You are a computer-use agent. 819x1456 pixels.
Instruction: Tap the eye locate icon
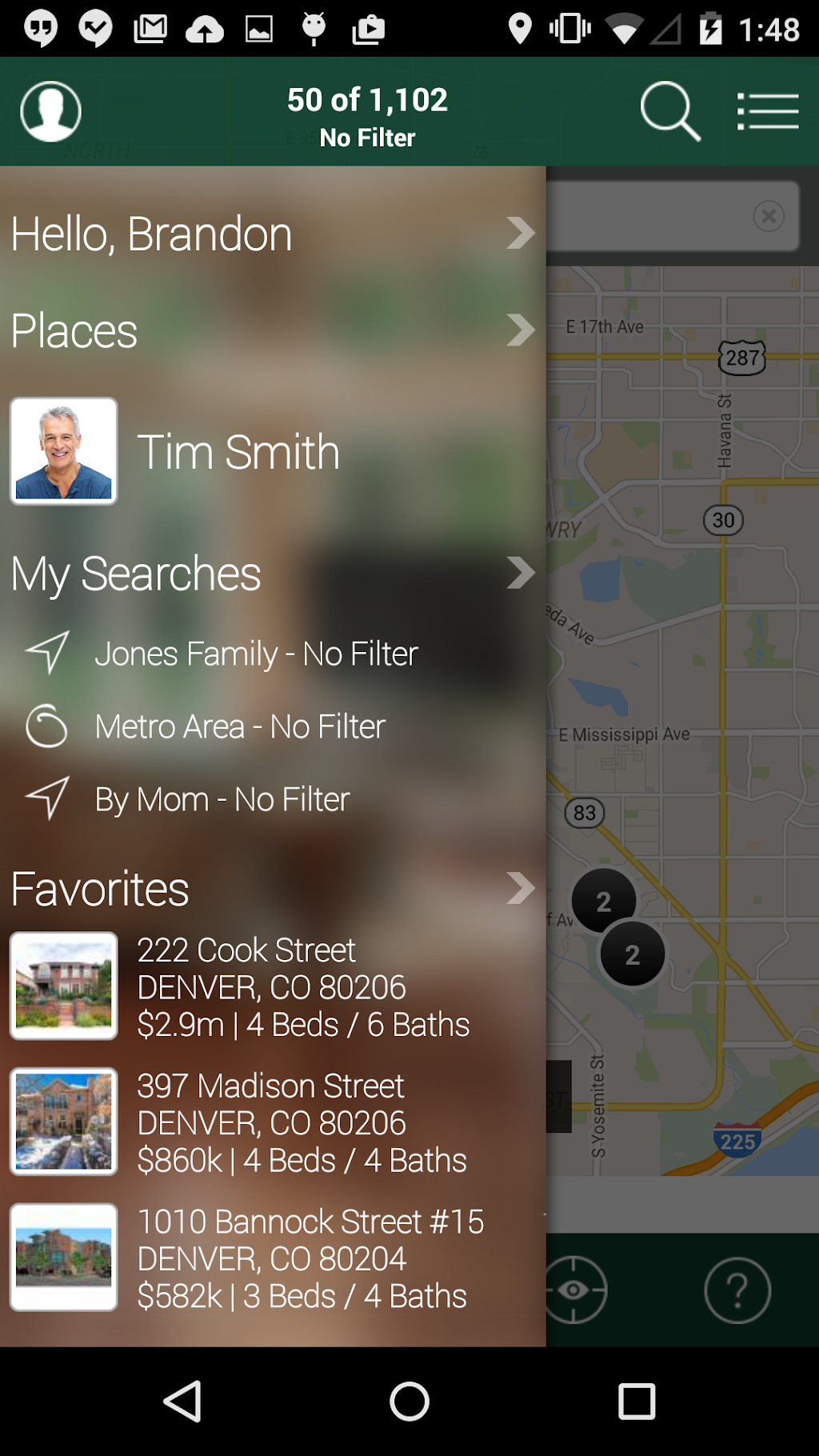(574, 1290)
